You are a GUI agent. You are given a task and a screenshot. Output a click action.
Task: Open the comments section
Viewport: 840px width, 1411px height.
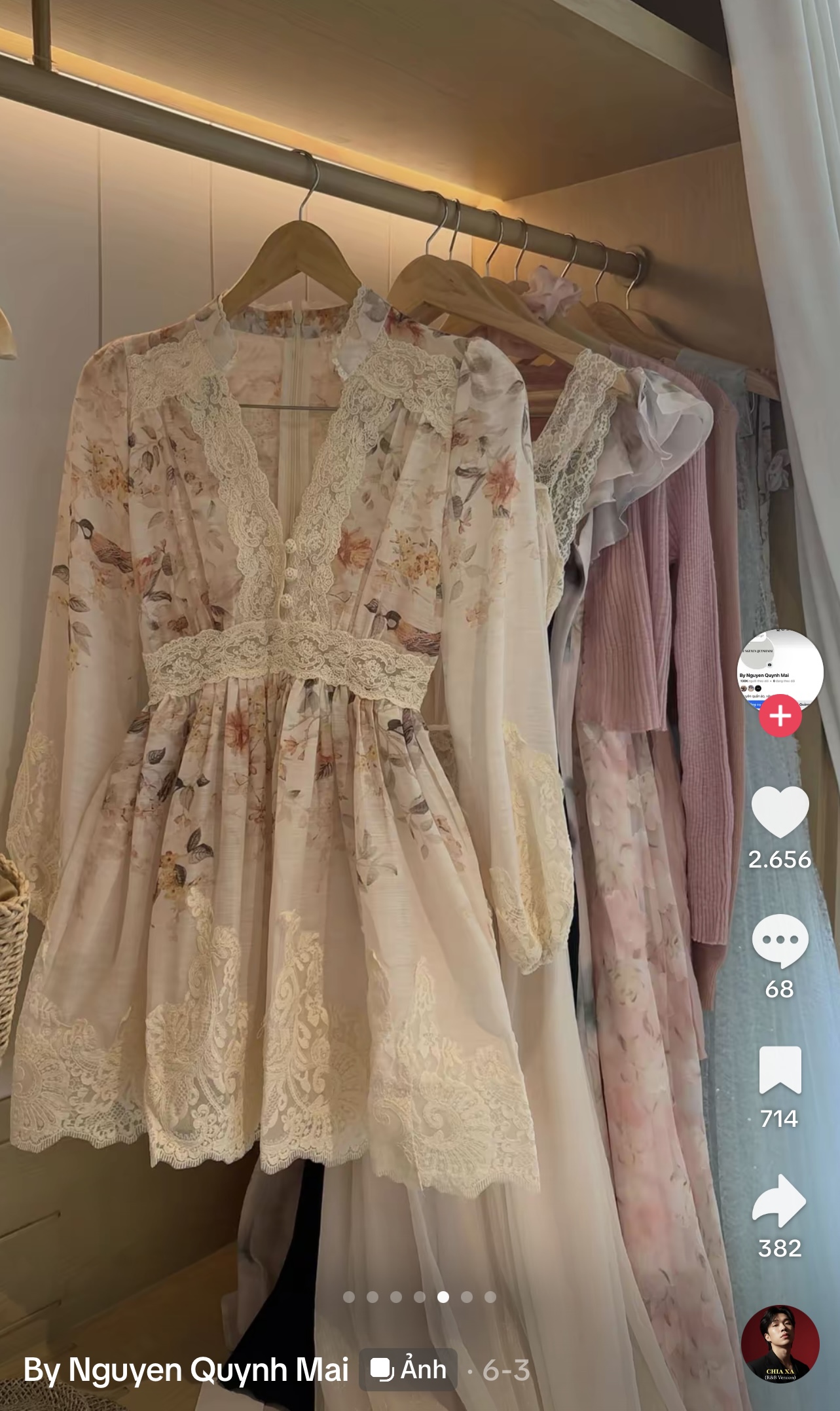click(x=780, y=941)
